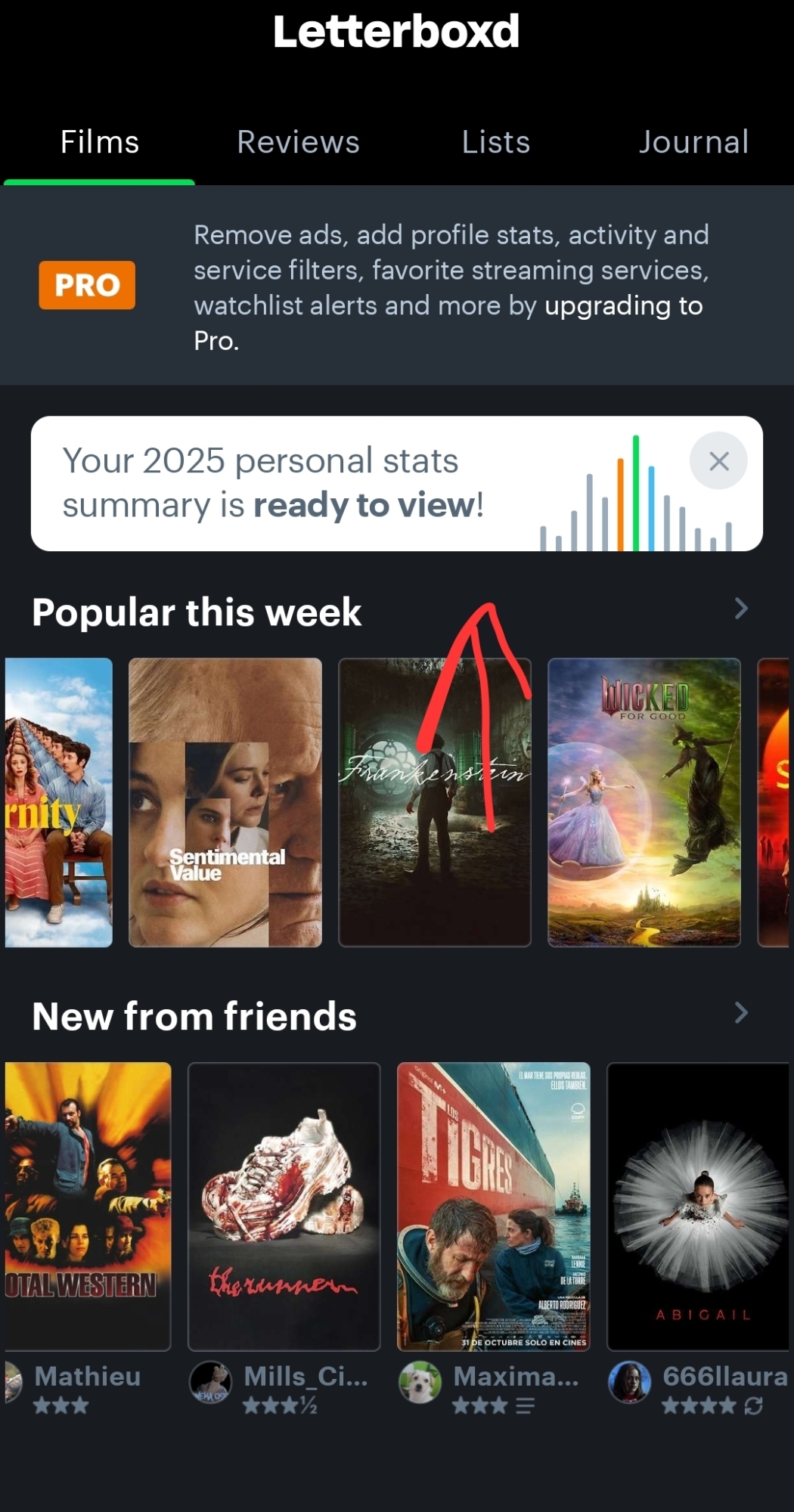
Task: Open the Wicked For Good poster
Action: coord(644,802)
